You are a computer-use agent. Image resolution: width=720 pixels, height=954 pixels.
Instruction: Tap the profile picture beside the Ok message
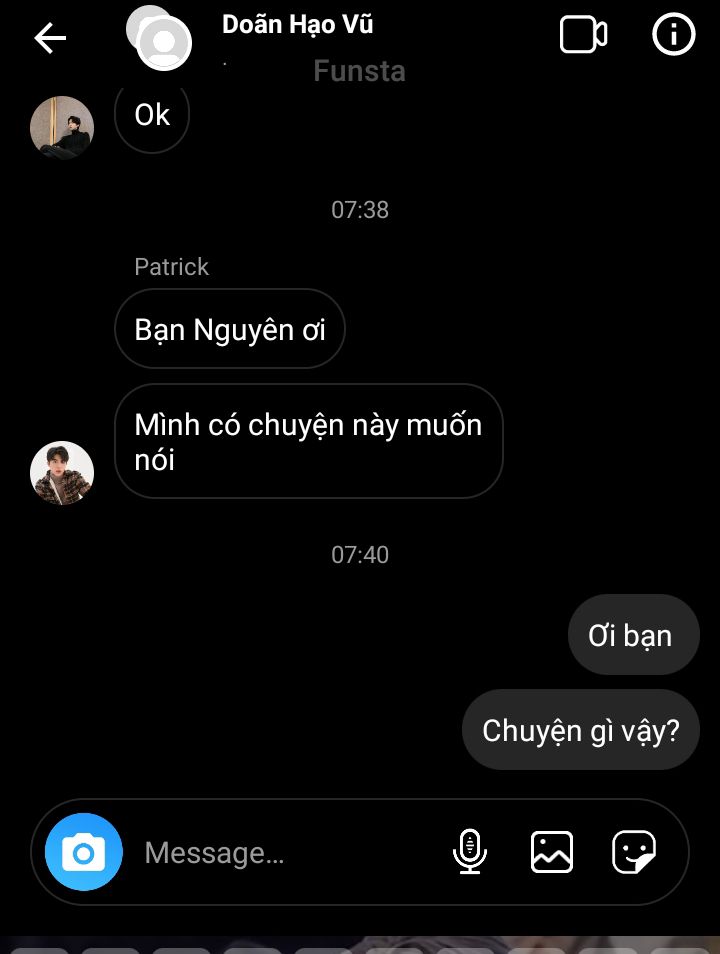pyautogui.click(x=62, y=127)
